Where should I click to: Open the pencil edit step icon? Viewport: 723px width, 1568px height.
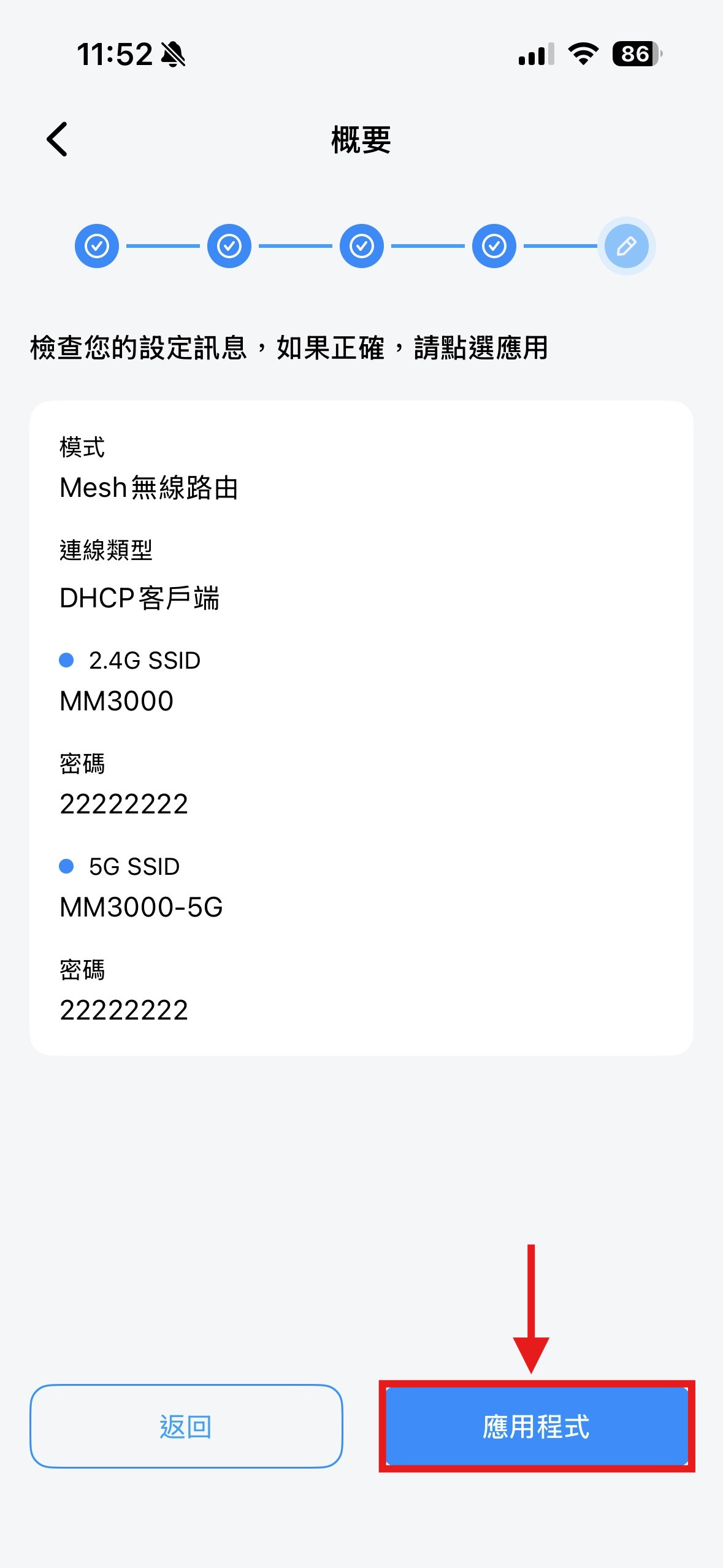tap(626, 245)
